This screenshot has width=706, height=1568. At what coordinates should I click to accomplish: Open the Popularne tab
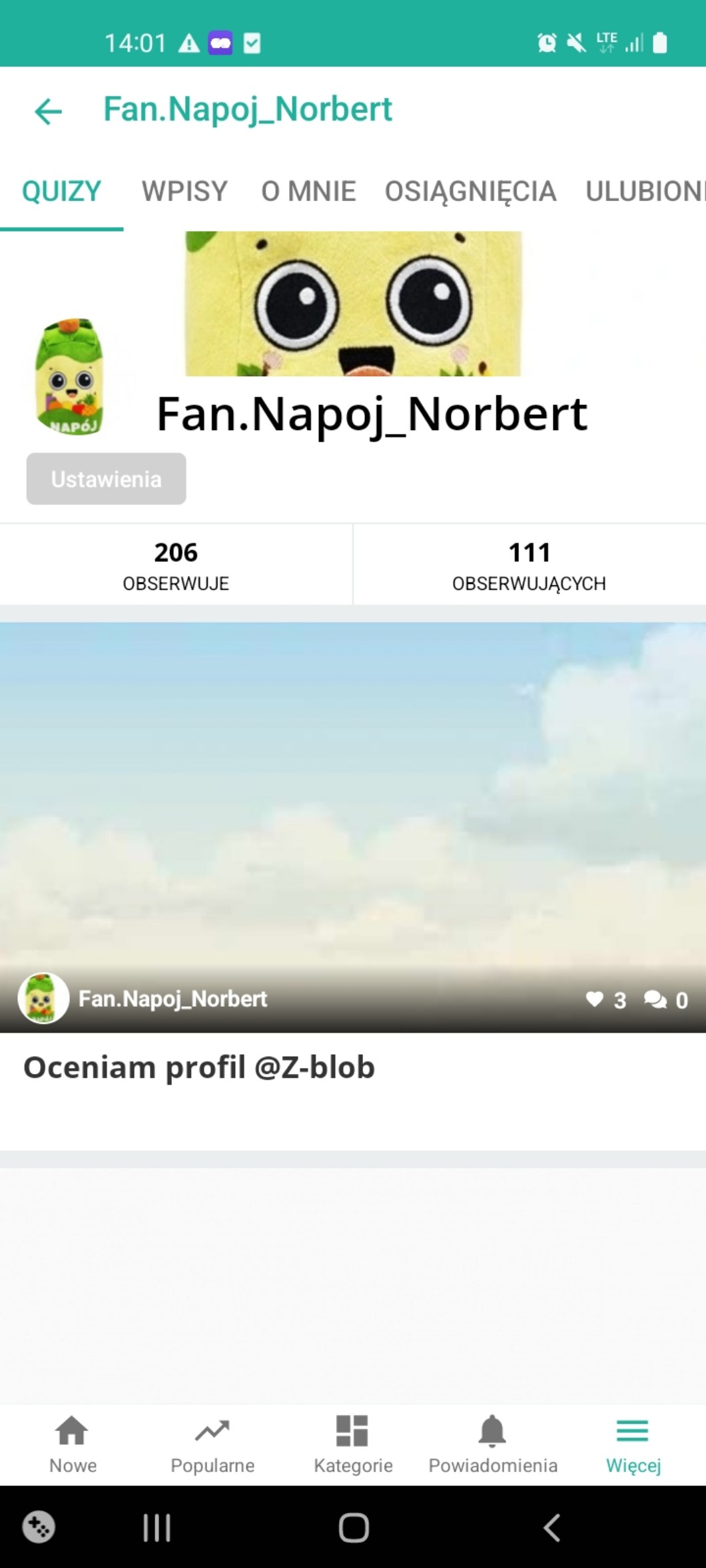coord(212,1443)
